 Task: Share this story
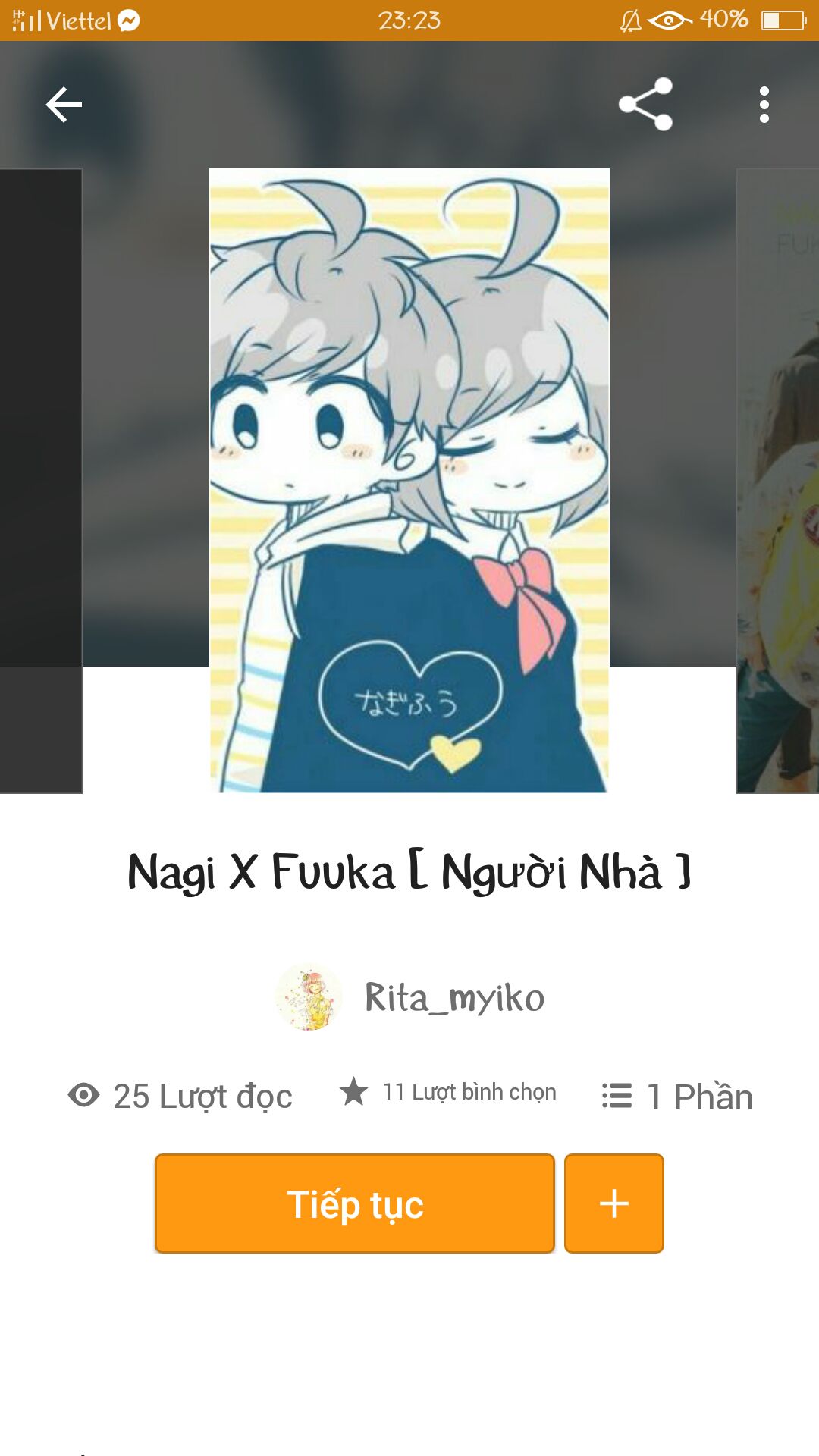(x=645, y=105)
